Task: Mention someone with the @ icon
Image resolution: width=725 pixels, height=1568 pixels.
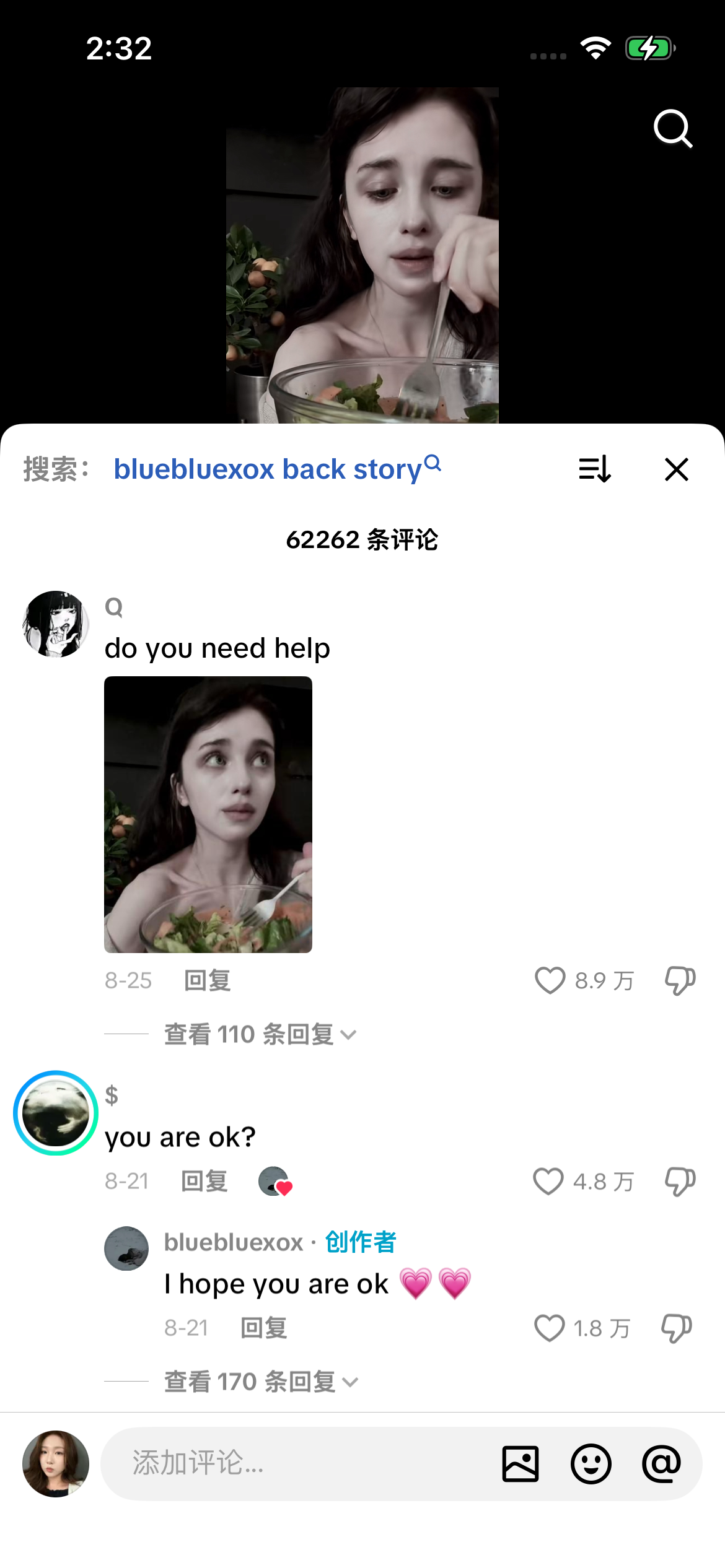Action: tap(661, 1464)
